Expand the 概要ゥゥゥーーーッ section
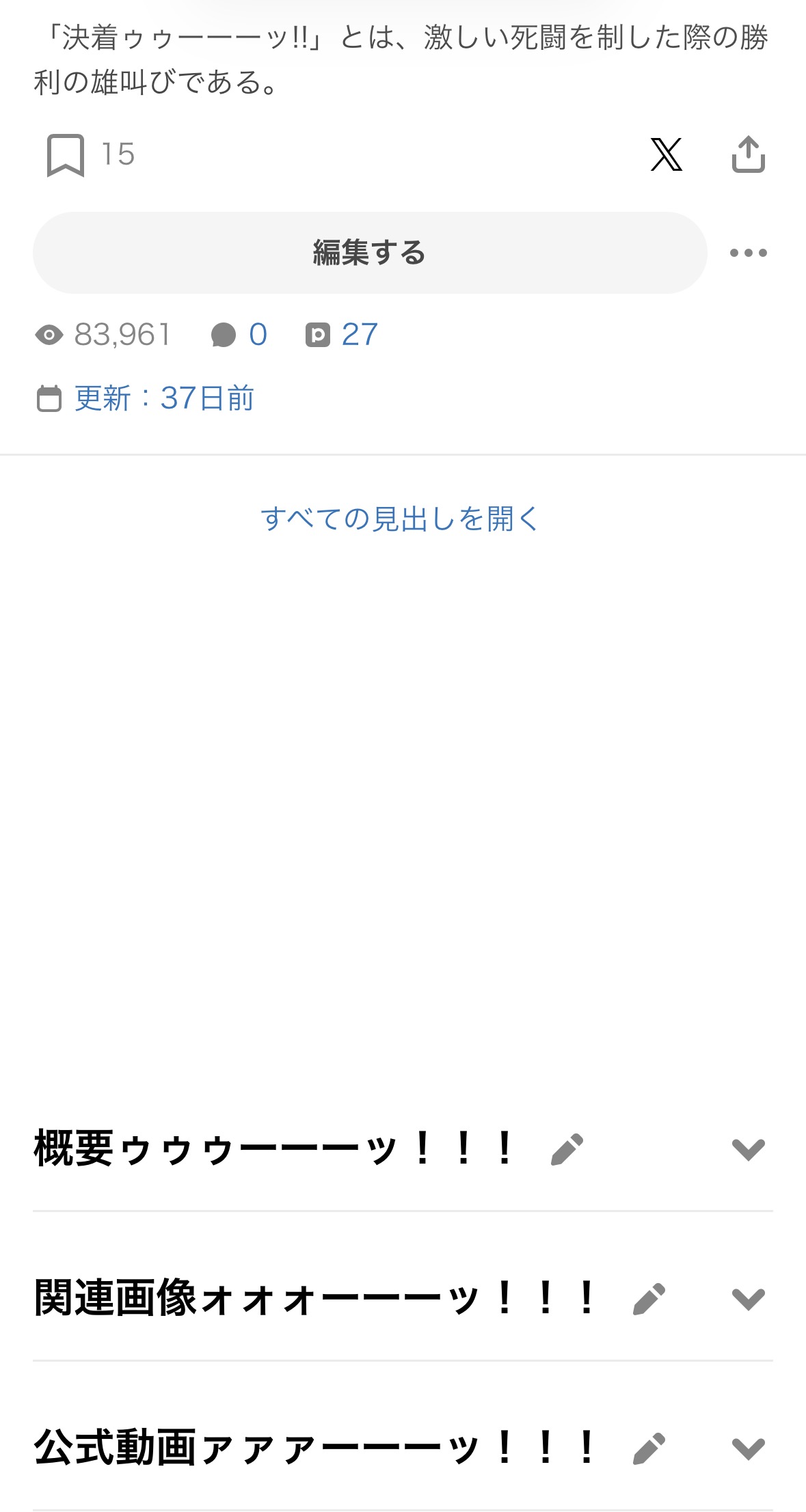806x1512 pixels. (x=748, y=1149)
